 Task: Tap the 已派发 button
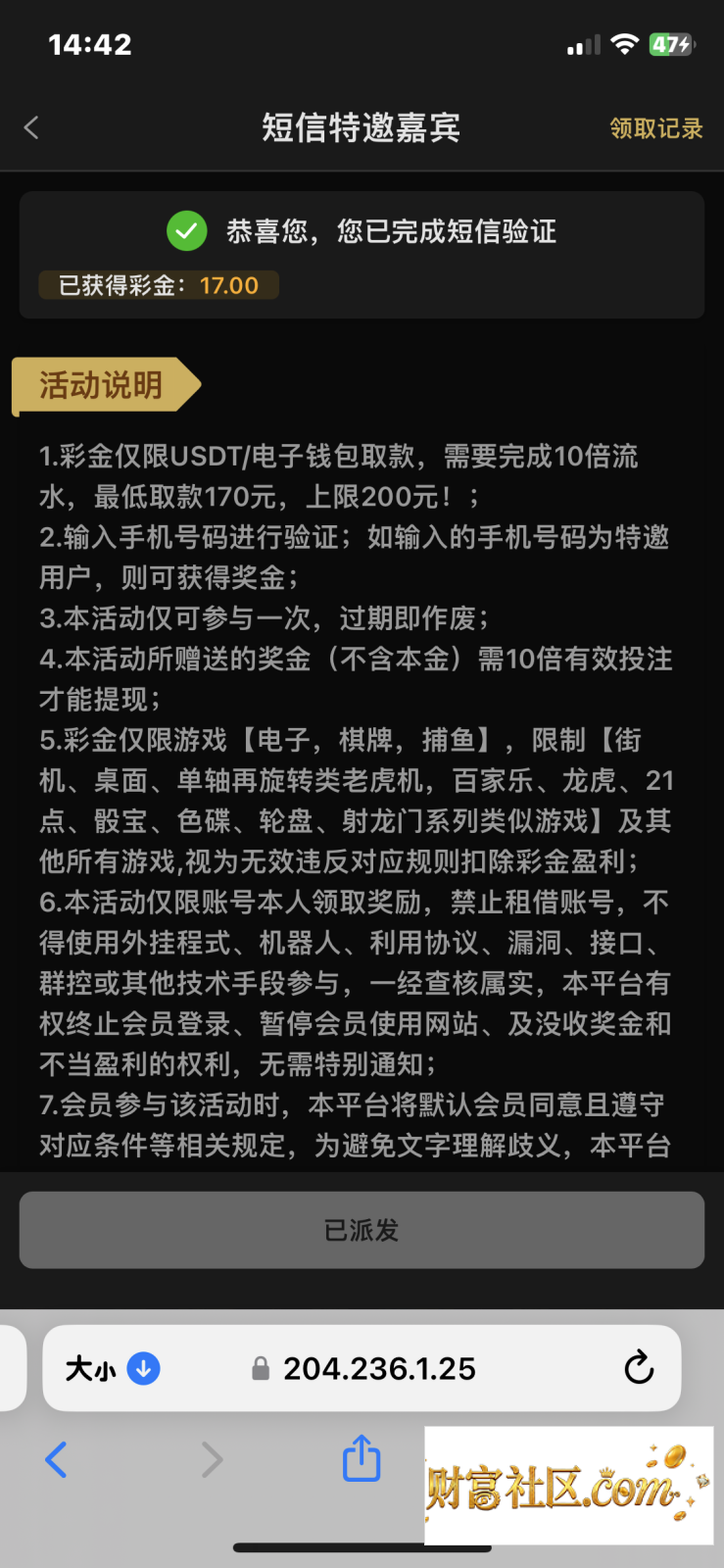pos(362,1230)
